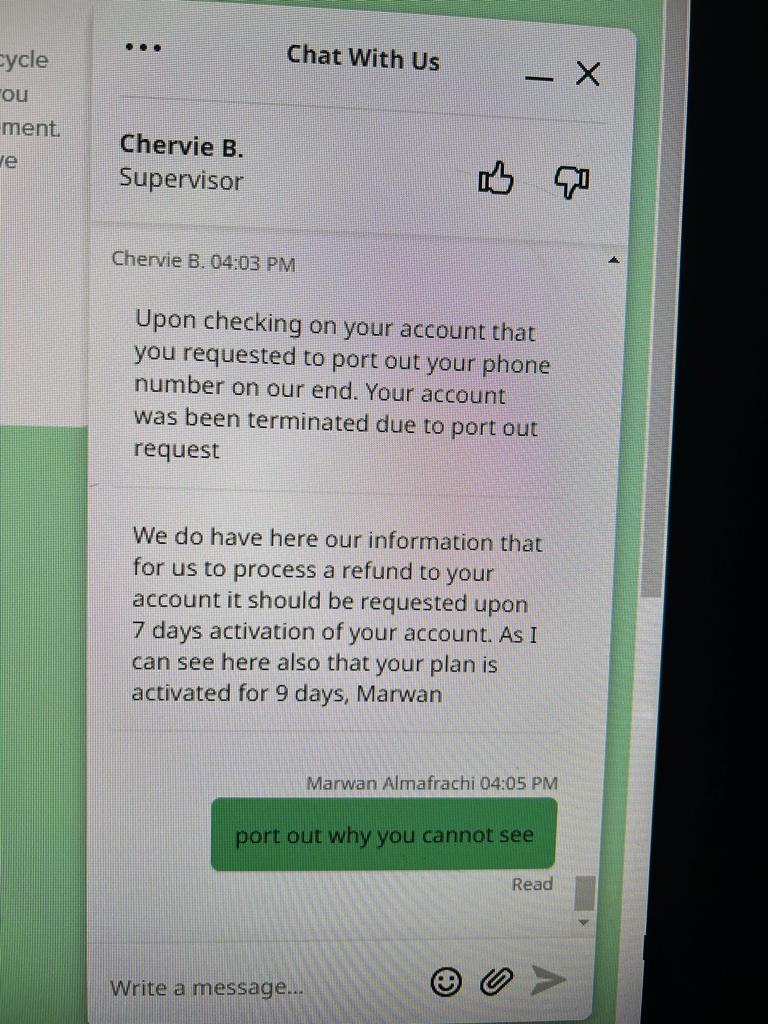Give Chervie B. a thumbs up

tap(496, 180)
